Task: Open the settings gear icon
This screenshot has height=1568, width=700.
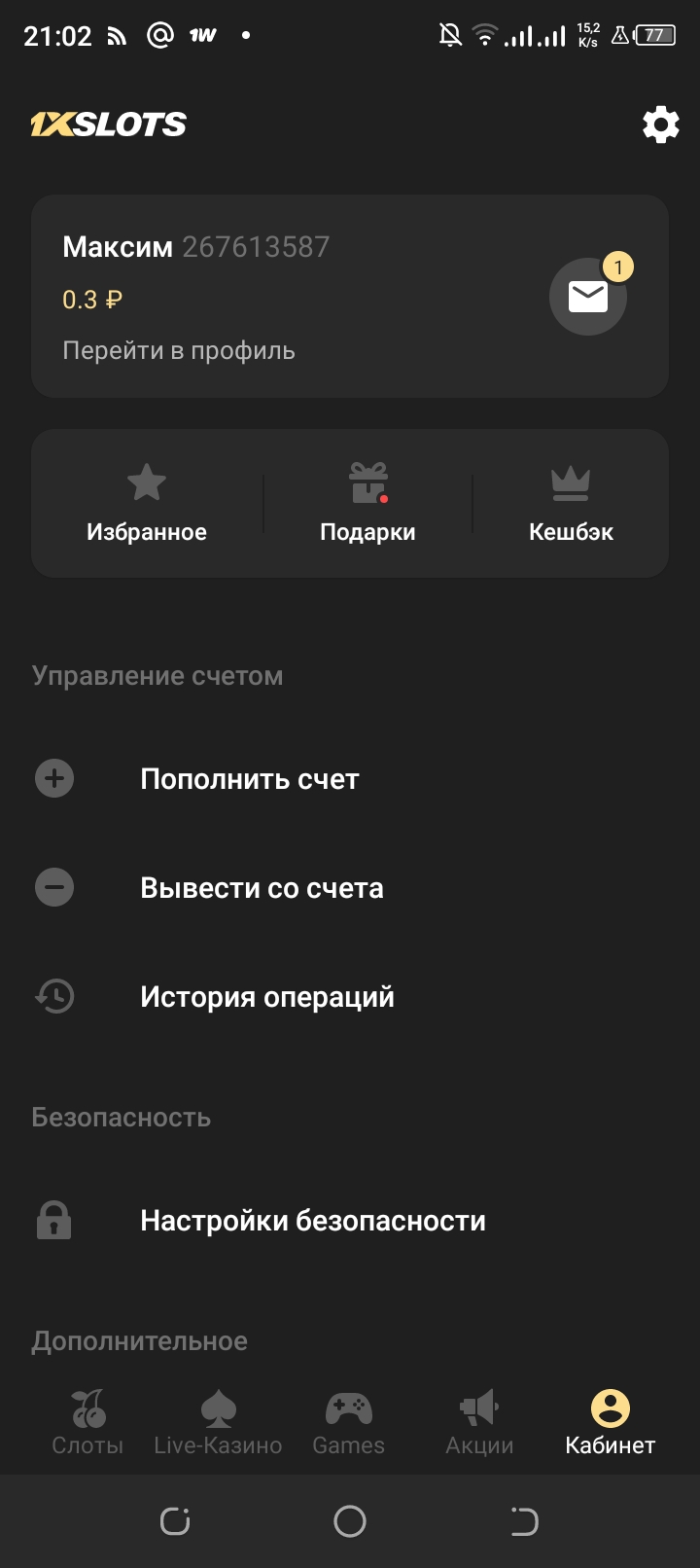Action: 660,125
